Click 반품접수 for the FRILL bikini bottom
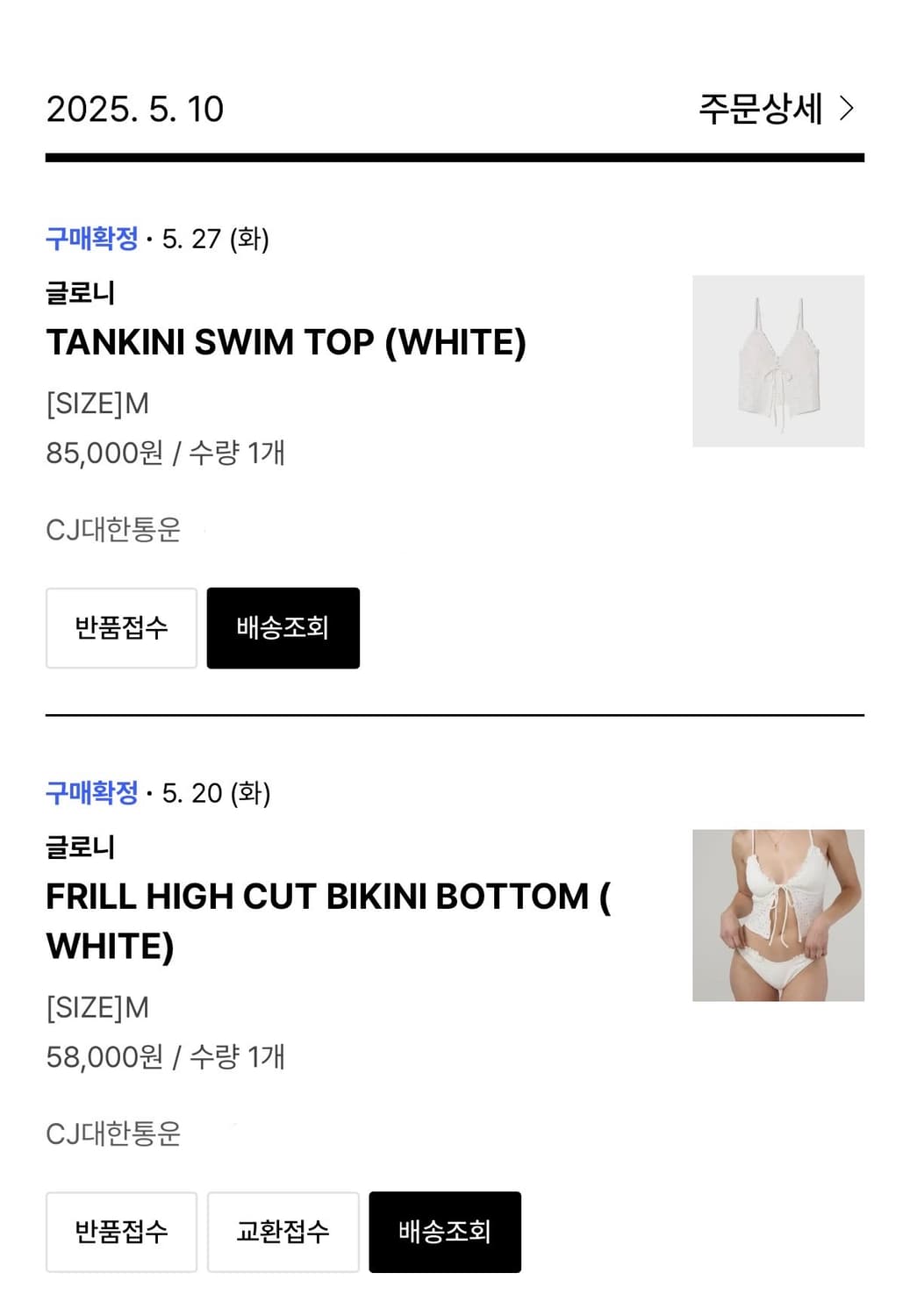 [x=120, y=1232]
